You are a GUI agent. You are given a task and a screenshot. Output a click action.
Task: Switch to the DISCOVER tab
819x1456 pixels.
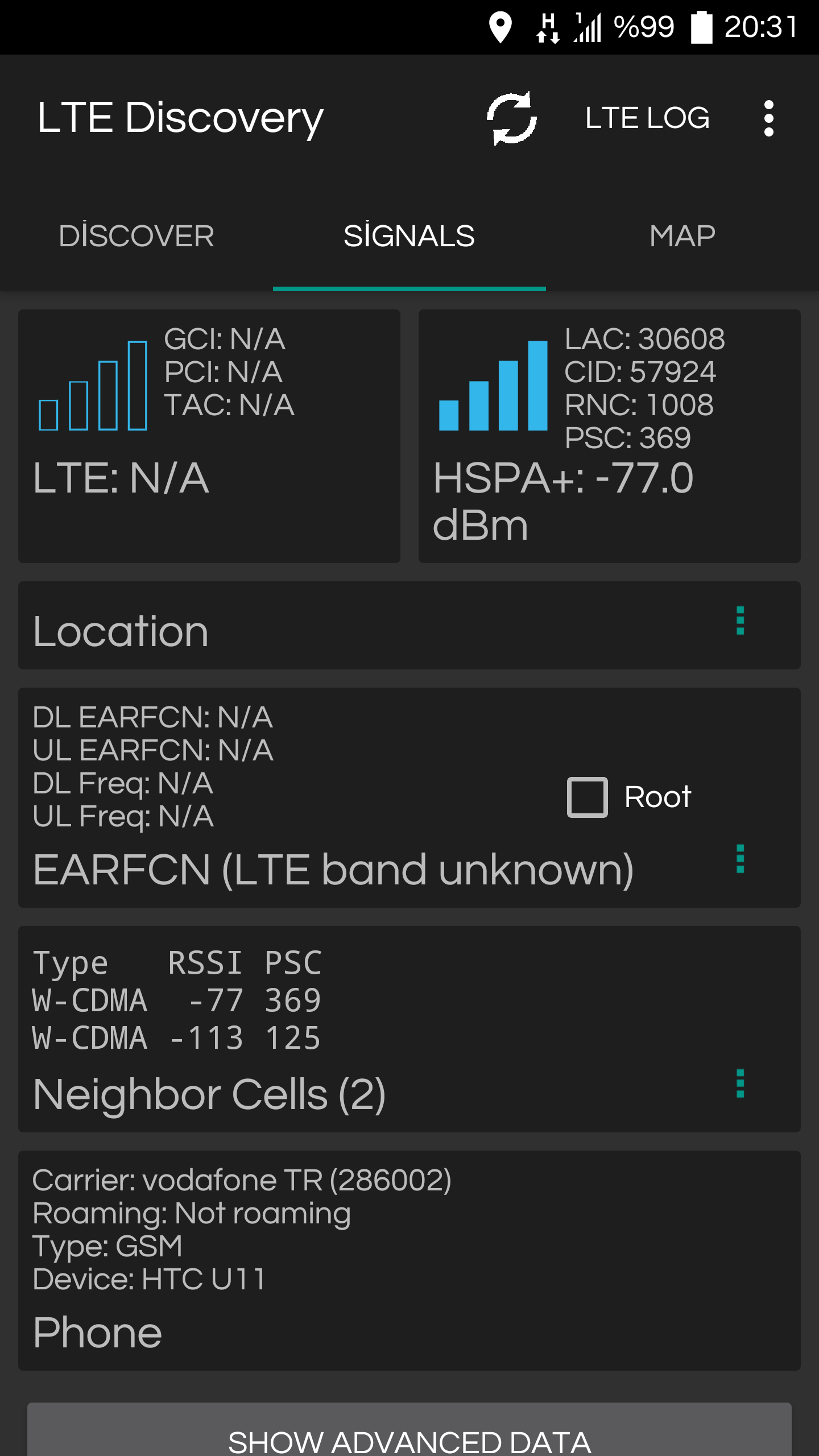pyautogui.click(x=136, y=236)
